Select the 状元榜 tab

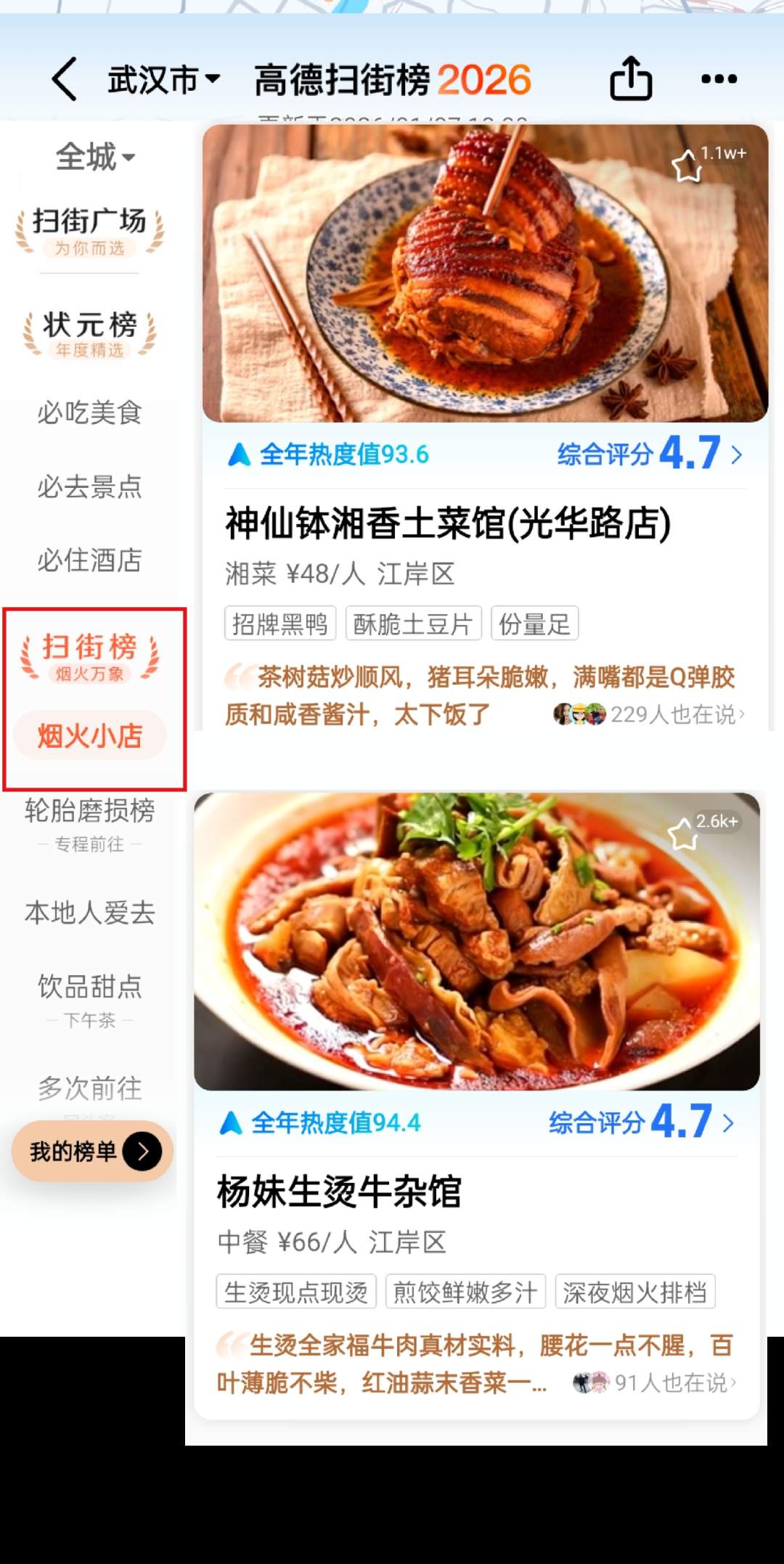(90, 333)
